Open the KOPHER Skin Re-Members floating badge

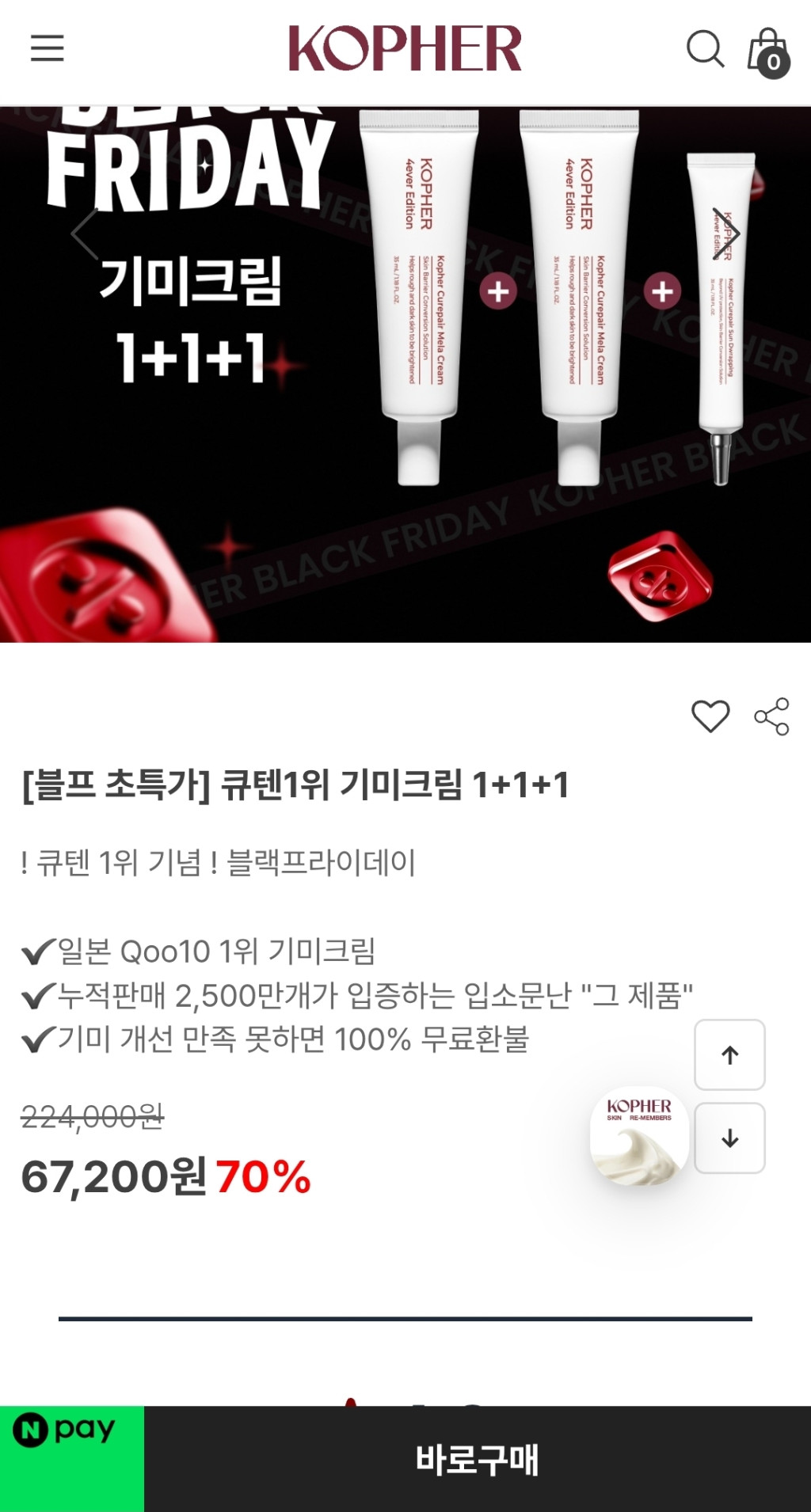pyautogui.click(x=639, y=1136)
